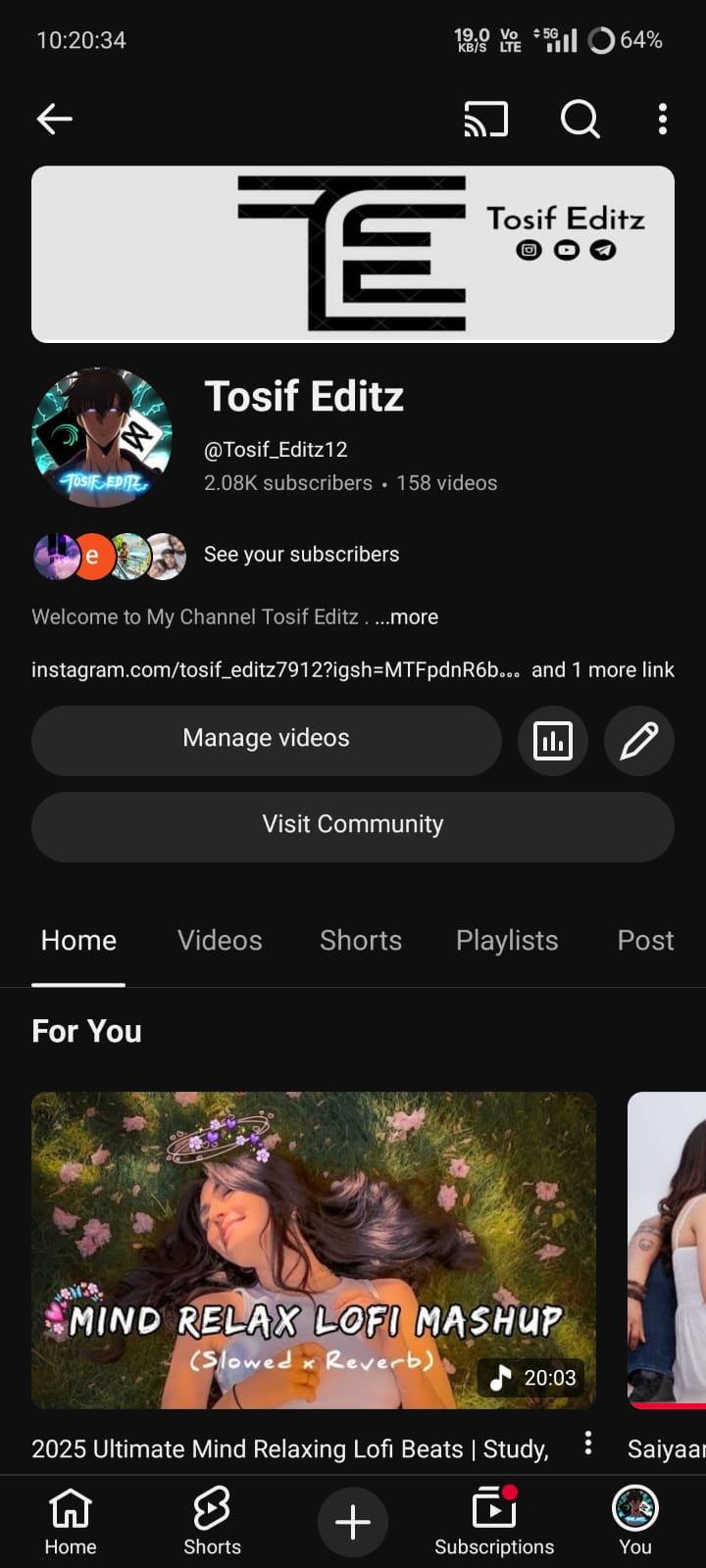The height and width of the screenshot is (1568, 706).
Task: Edit channel with the pencil icon
Action: 638,741
